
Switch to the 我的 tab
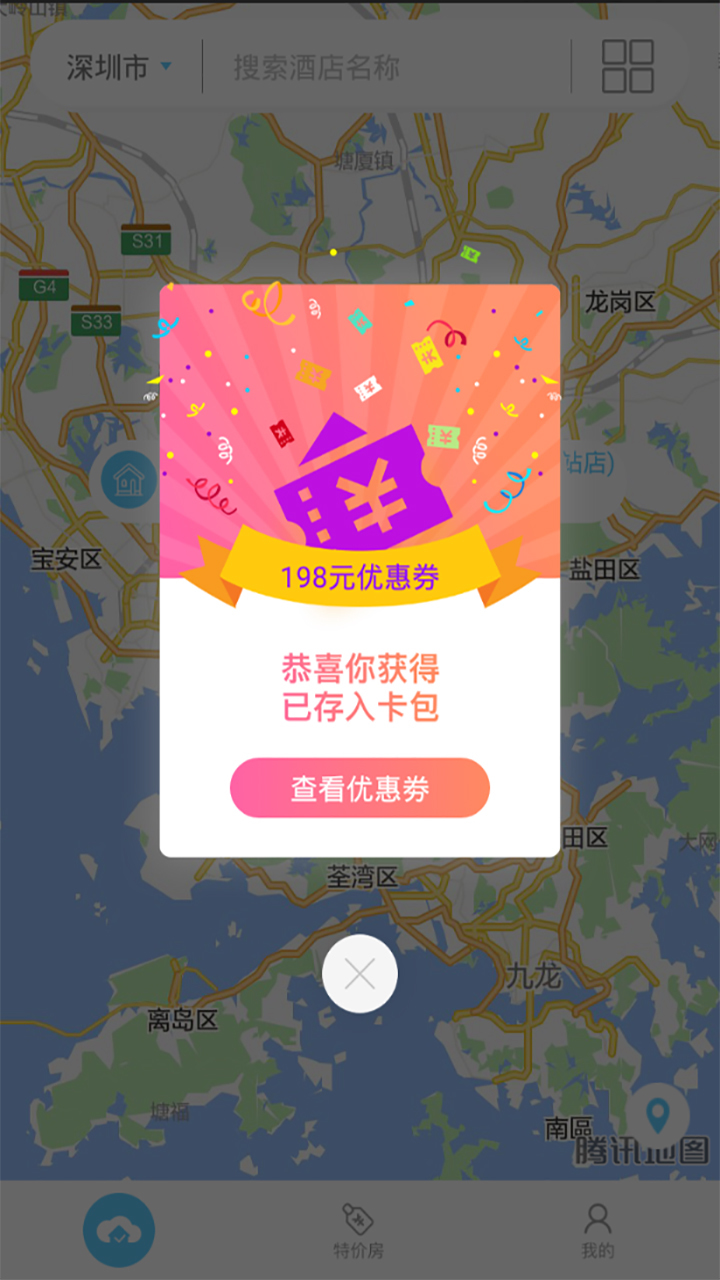(598, 1231)
